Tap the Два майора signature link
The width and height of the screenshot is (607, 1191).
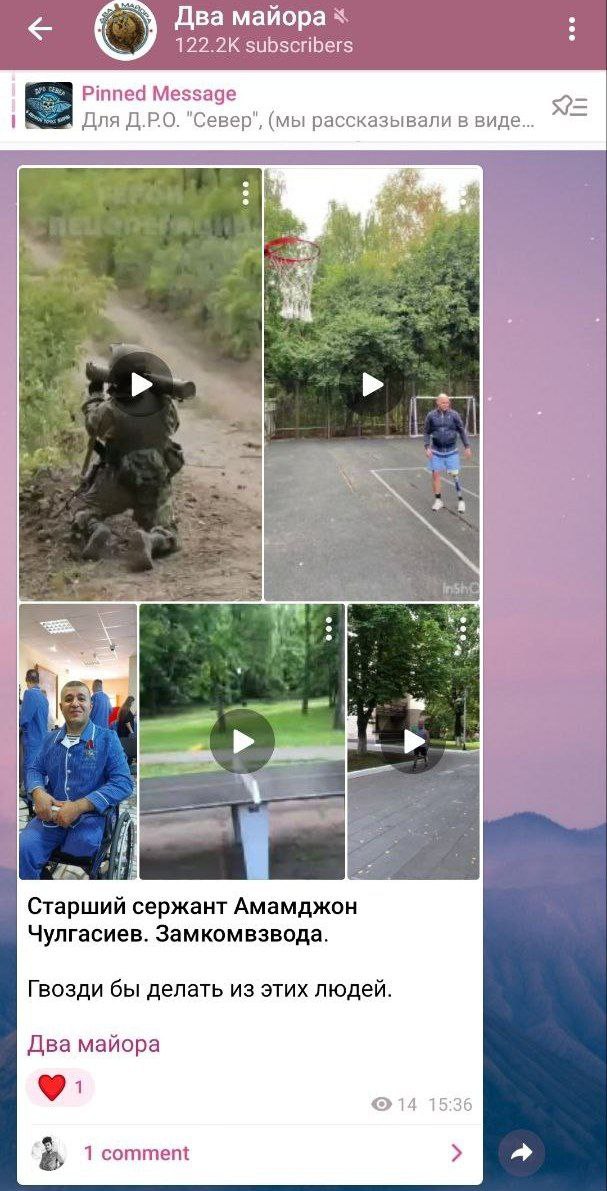[x=93, y=1044]
